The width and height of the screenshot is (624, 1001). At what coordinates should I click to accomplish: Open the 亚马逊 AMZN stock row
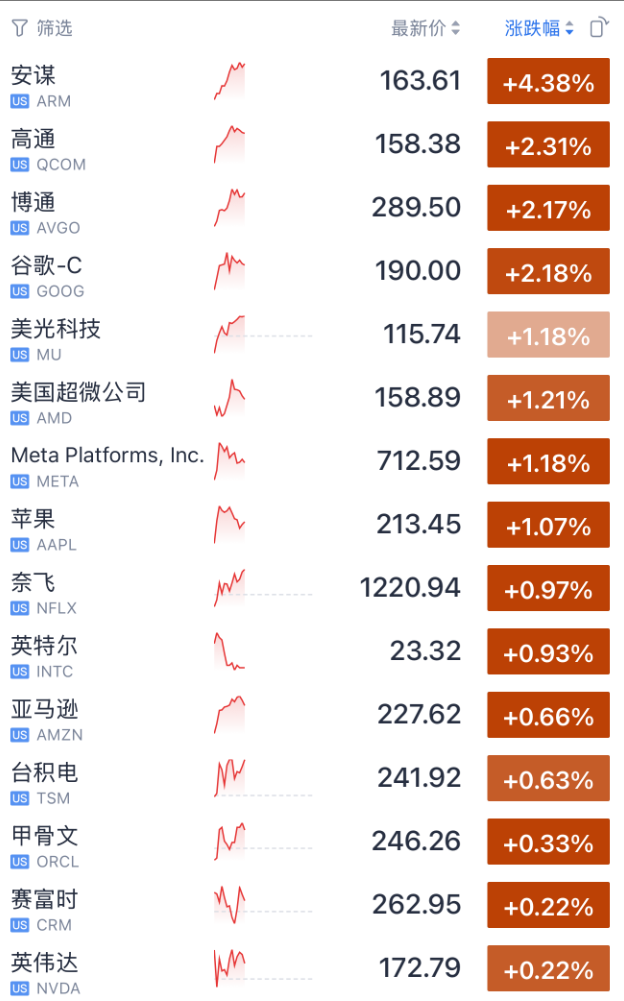312,715
